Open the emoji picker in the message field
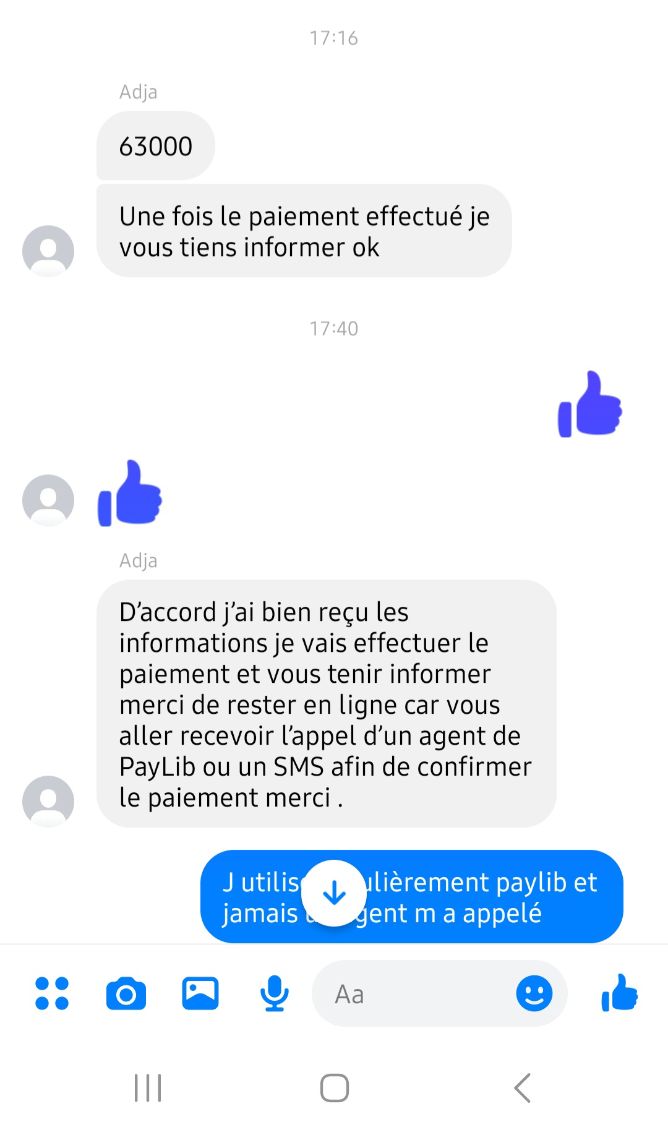Screen dimensions: 668x1130 (x=534, y=993)
